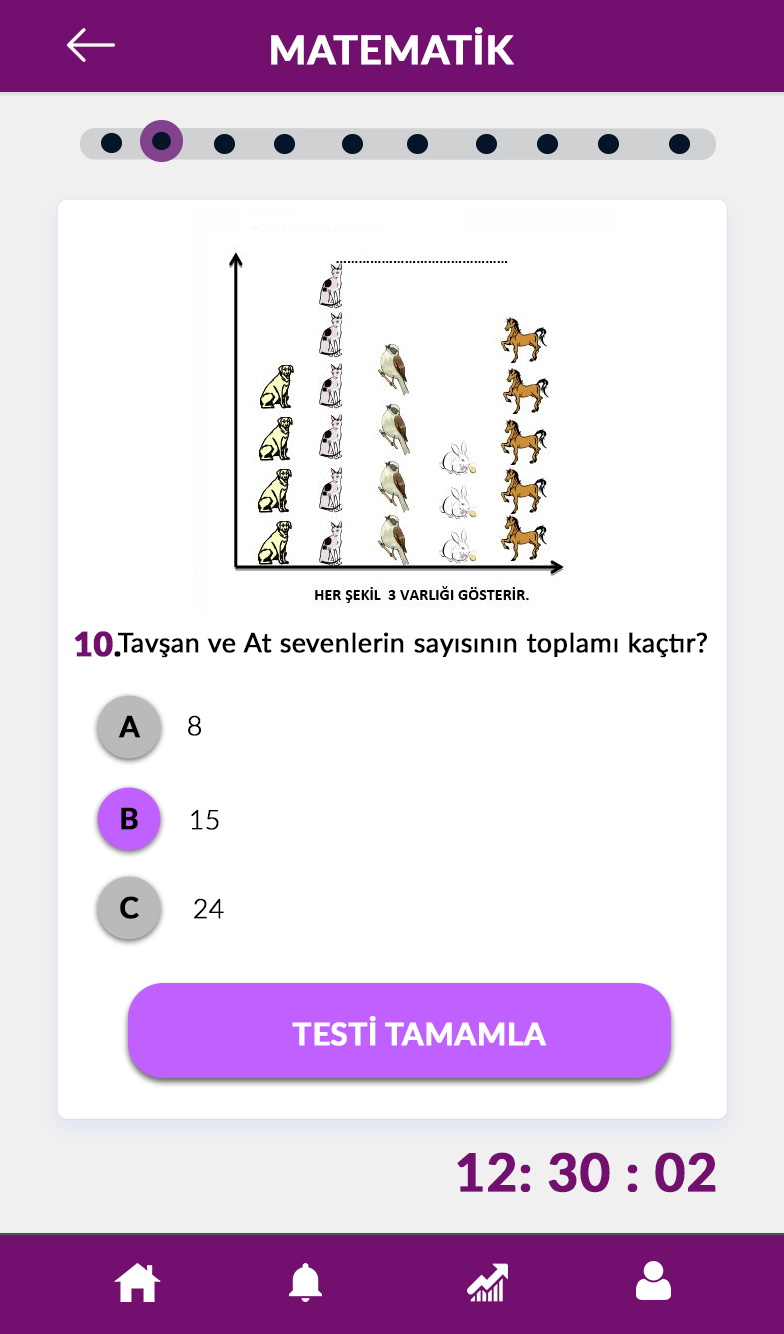Open the home tab in bottom bar

pyautogui.click(x=138, y=1282)
